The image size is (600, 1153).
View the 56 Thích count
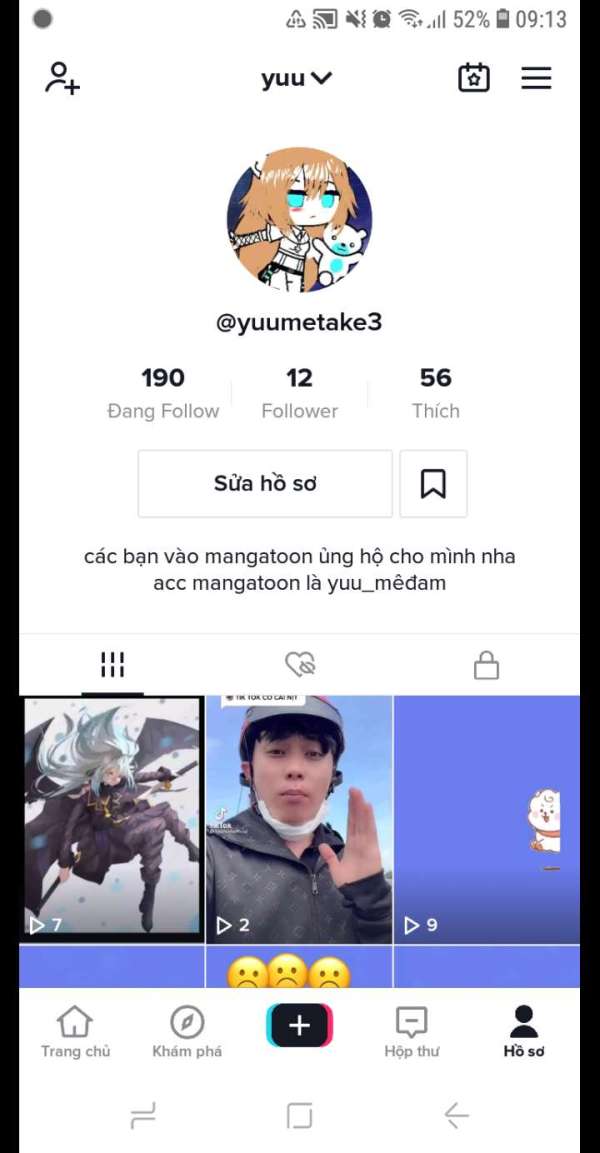[x=435, y=393]
